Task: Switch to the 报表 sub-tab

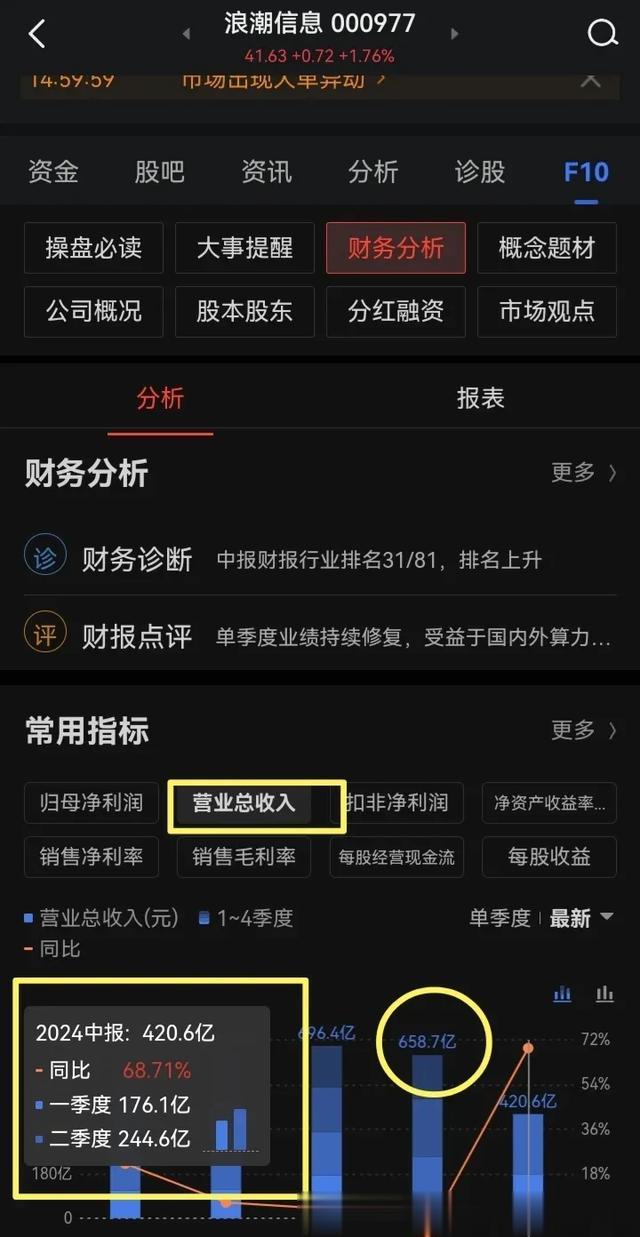Action: tap(480, 398)
